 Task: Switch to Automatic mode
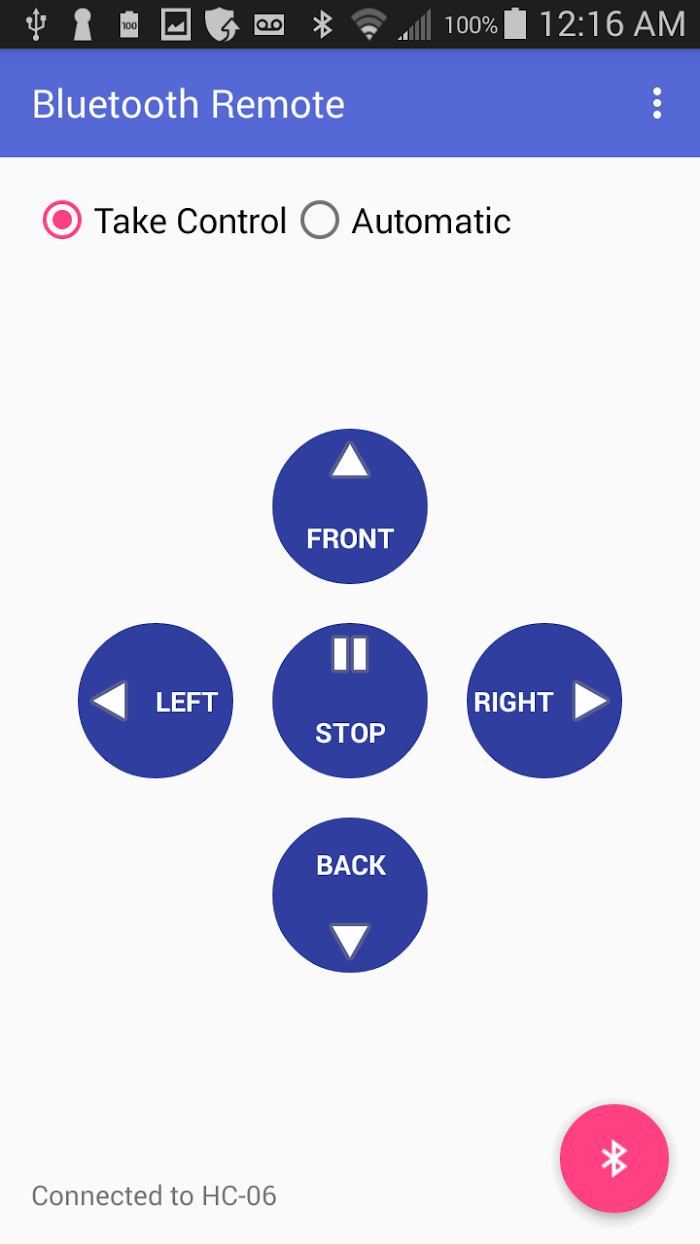tap(406, 220)
